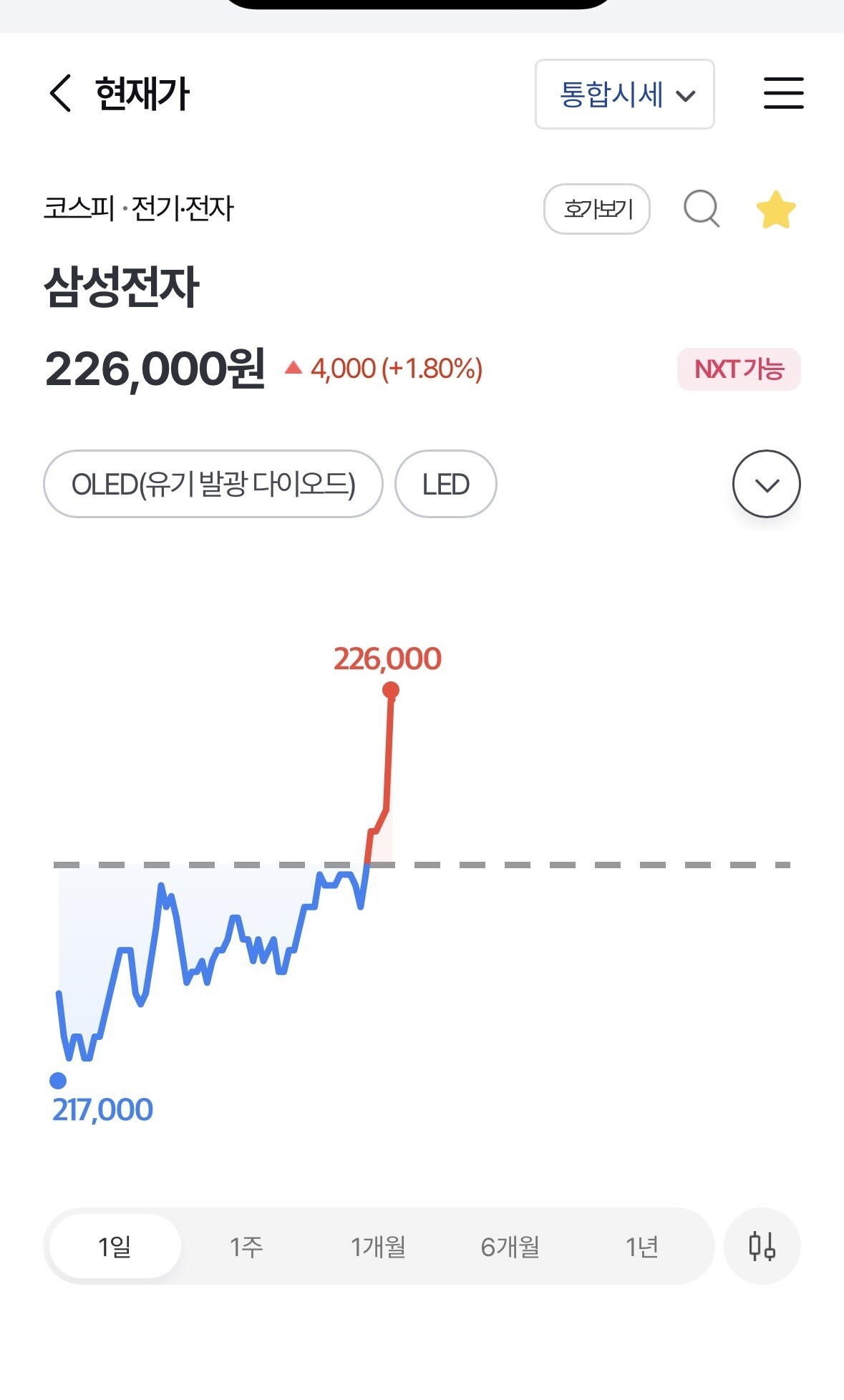View the 1년 chart range

click(x=641, y=1246)
